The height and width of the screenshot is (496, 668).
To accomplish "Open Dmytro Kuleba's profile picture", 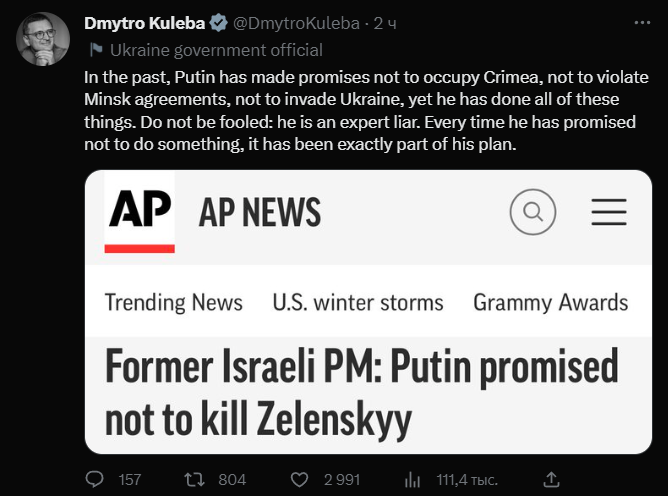I will pos(43,40).
